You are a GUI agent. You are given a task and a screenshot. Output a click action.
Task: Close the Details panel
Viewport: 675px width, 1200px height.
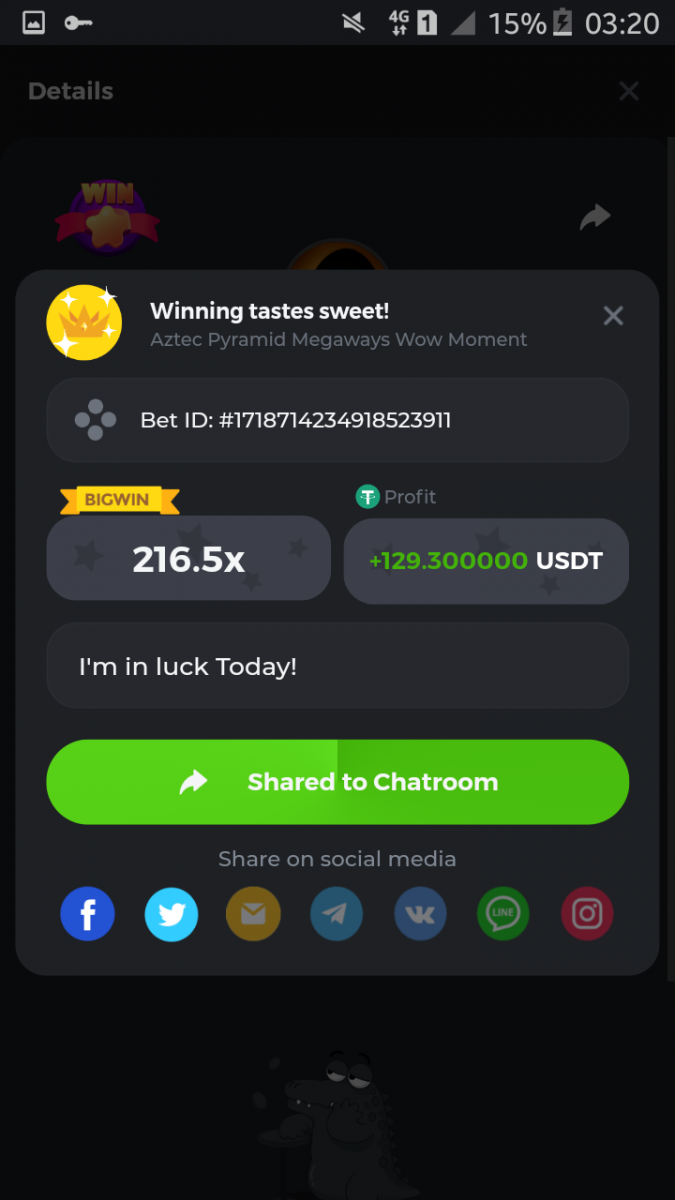pos(629,92)
